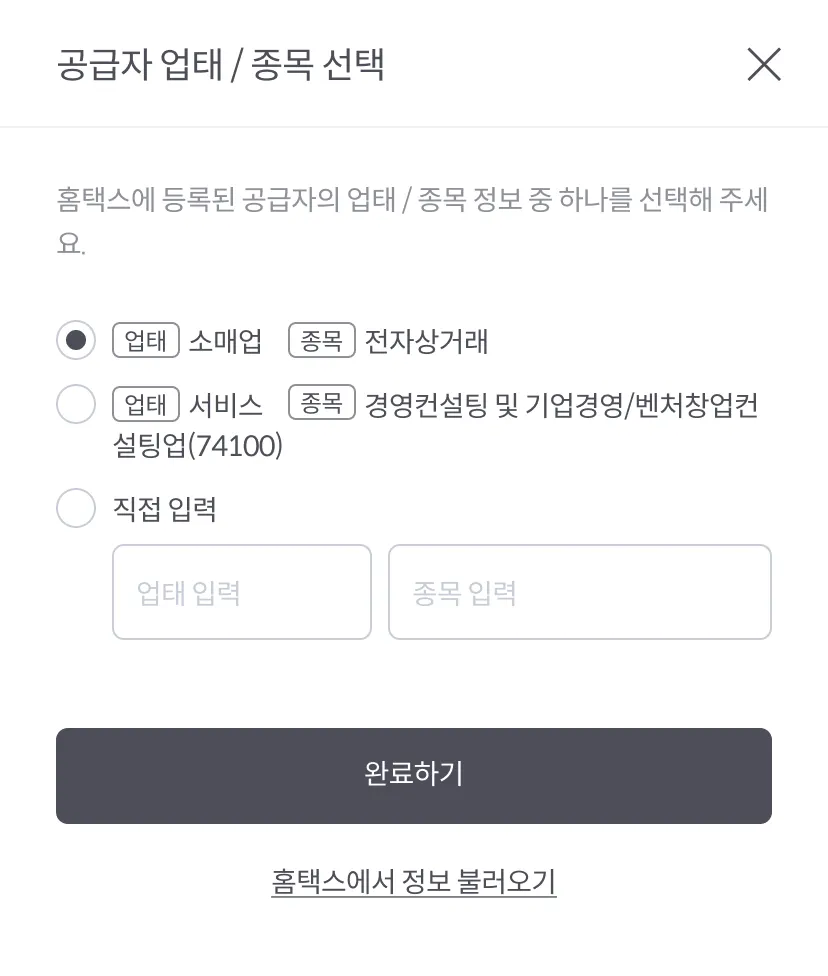Screen dimensions: 828x976
Task: Close the 공급자 업태/종목 선택 dialog
Action: [x=764, y=65]
